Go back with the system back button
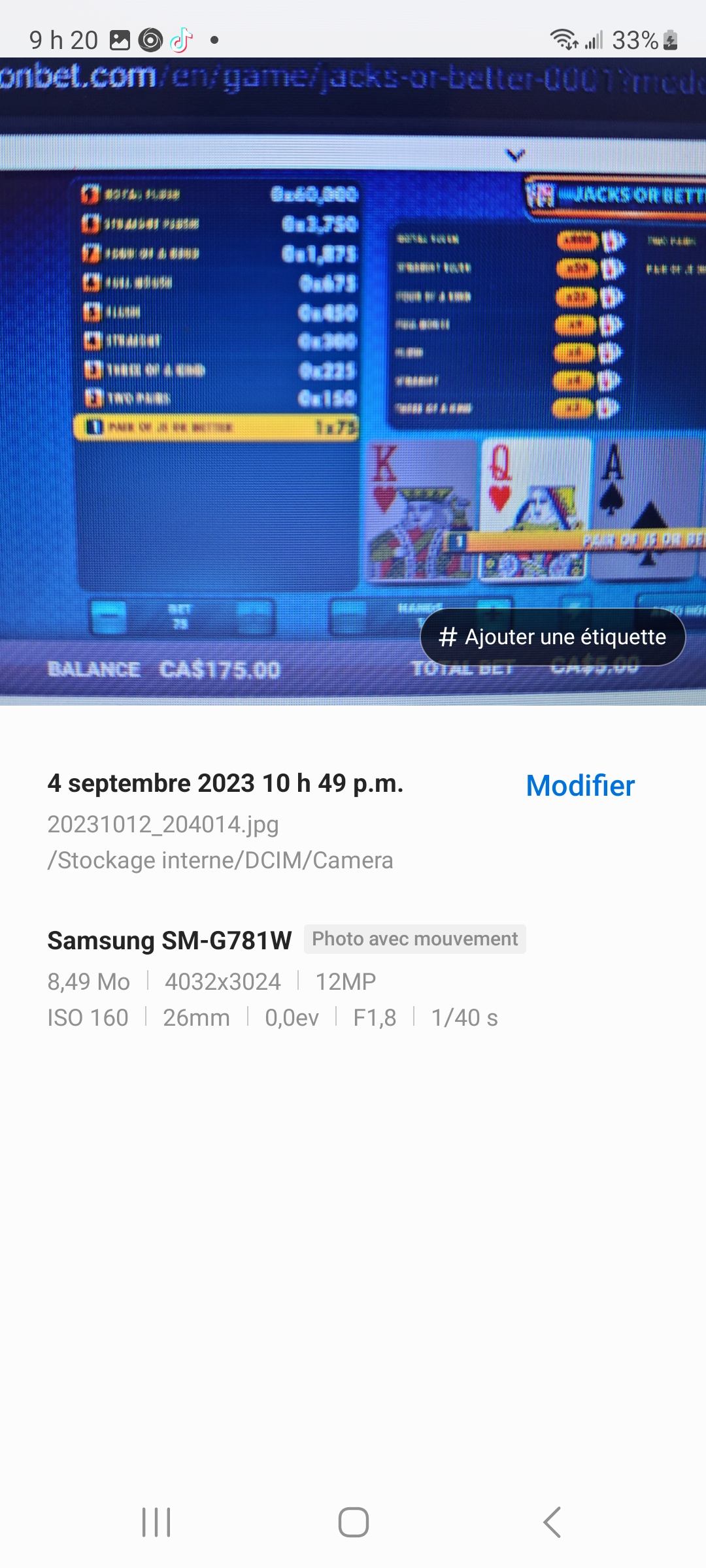The height and width of the screenshot is (1568, 706). pos(552,1522)
